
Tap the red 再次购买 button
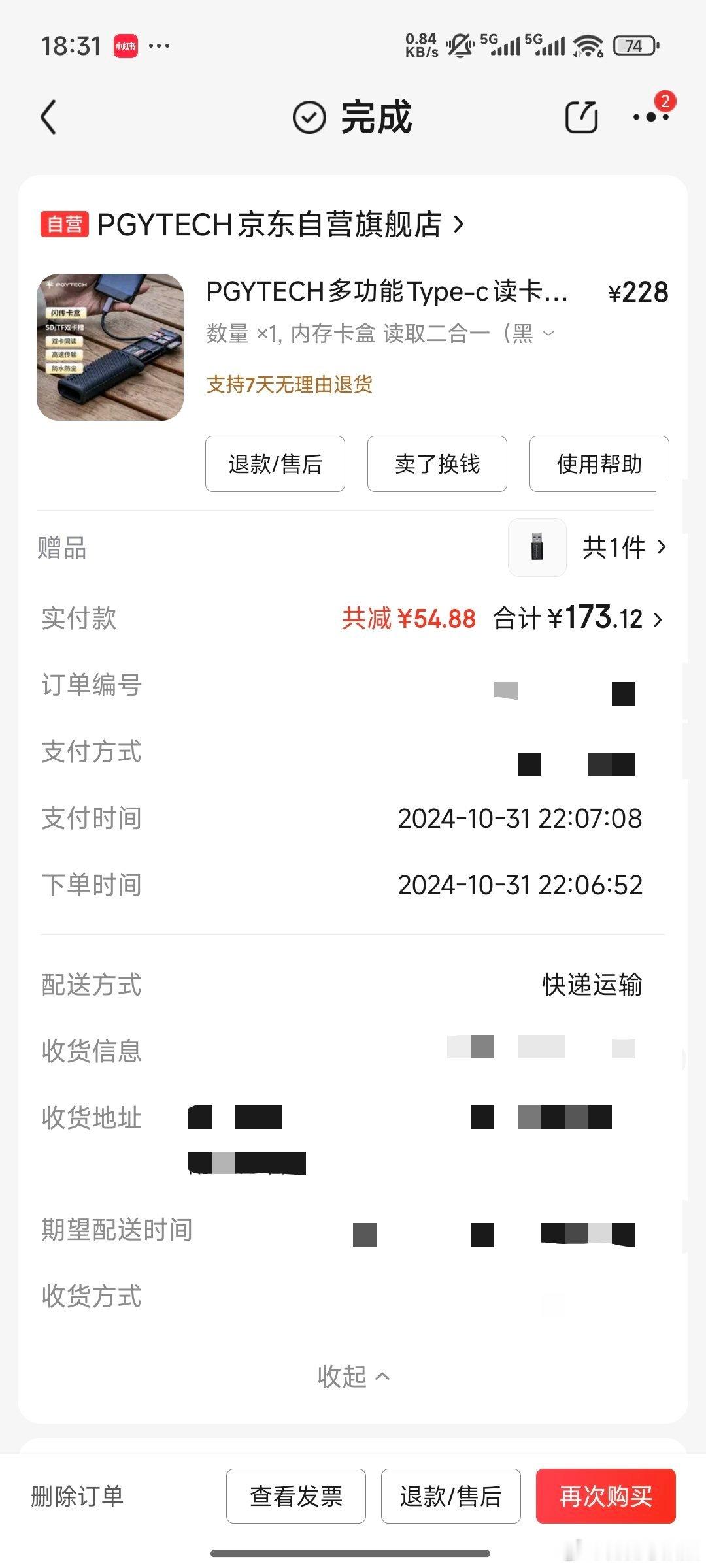coord(605,1495)
